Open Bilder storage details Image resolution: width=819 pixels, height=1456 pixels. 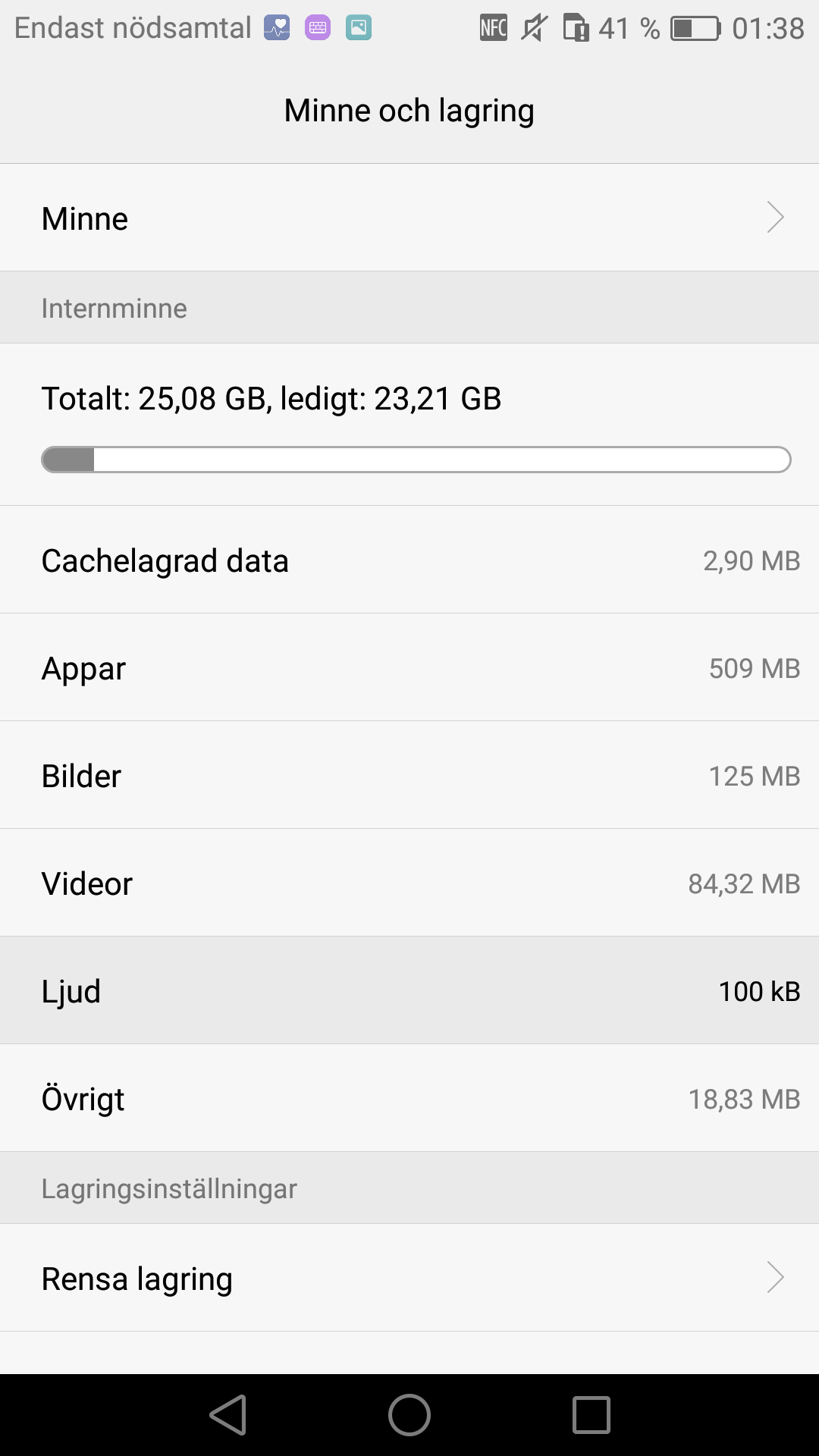click(409, 775)
